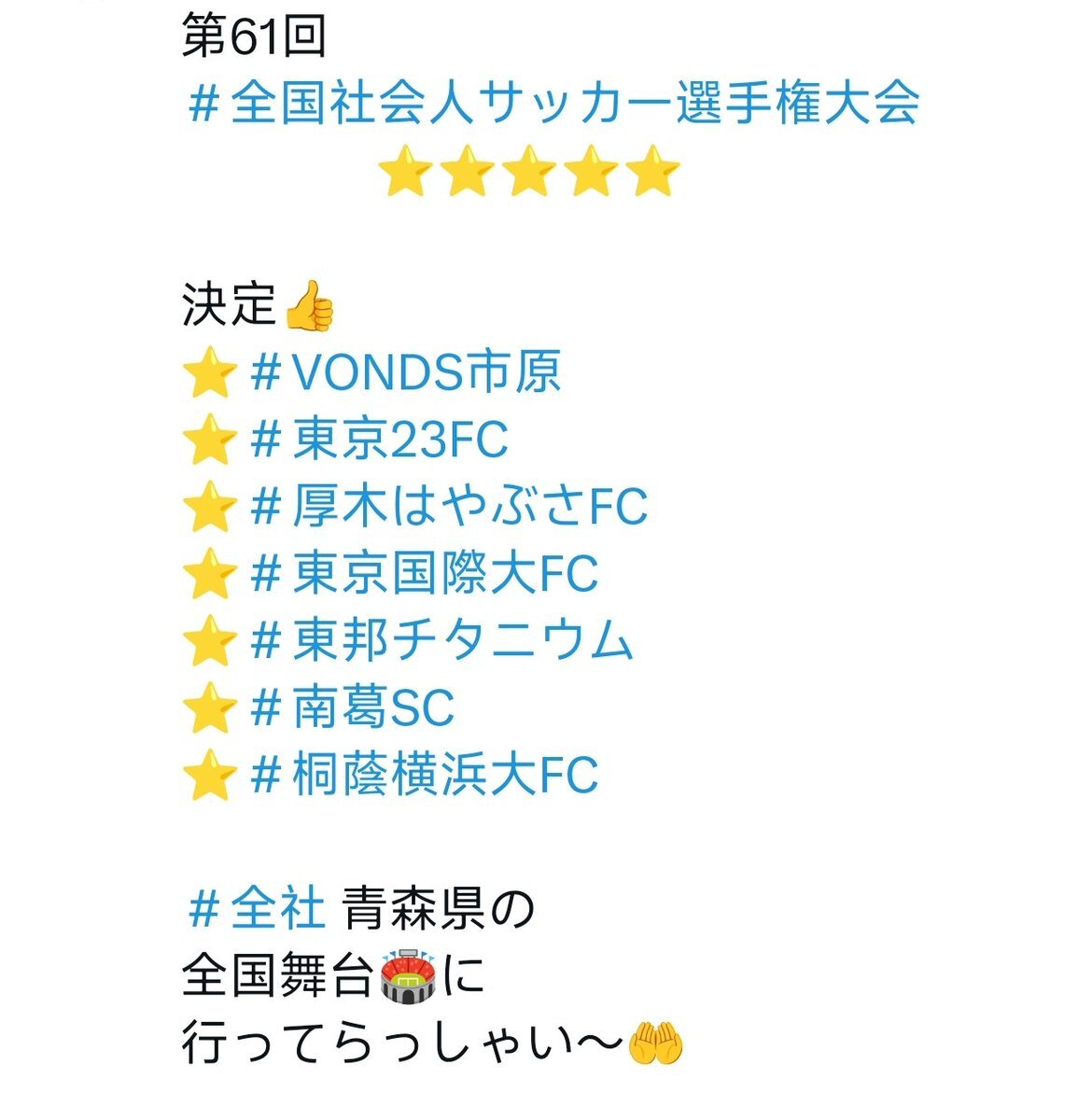Viewport: 1078px width, 1120px height.
Task: Open the #VONDS市原 hashtag
Action: [406, 372]
